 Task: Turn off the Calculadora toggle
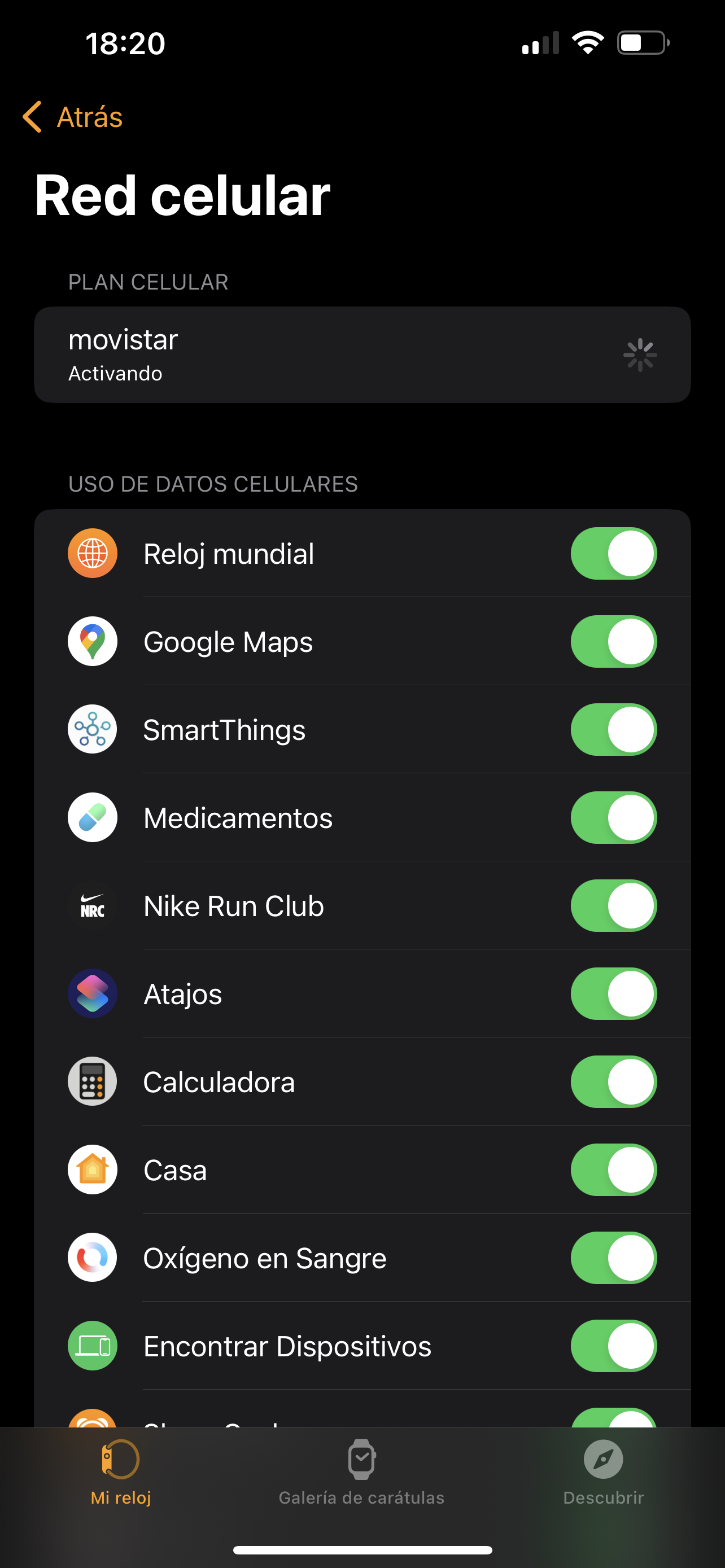tap(614, 1081)
